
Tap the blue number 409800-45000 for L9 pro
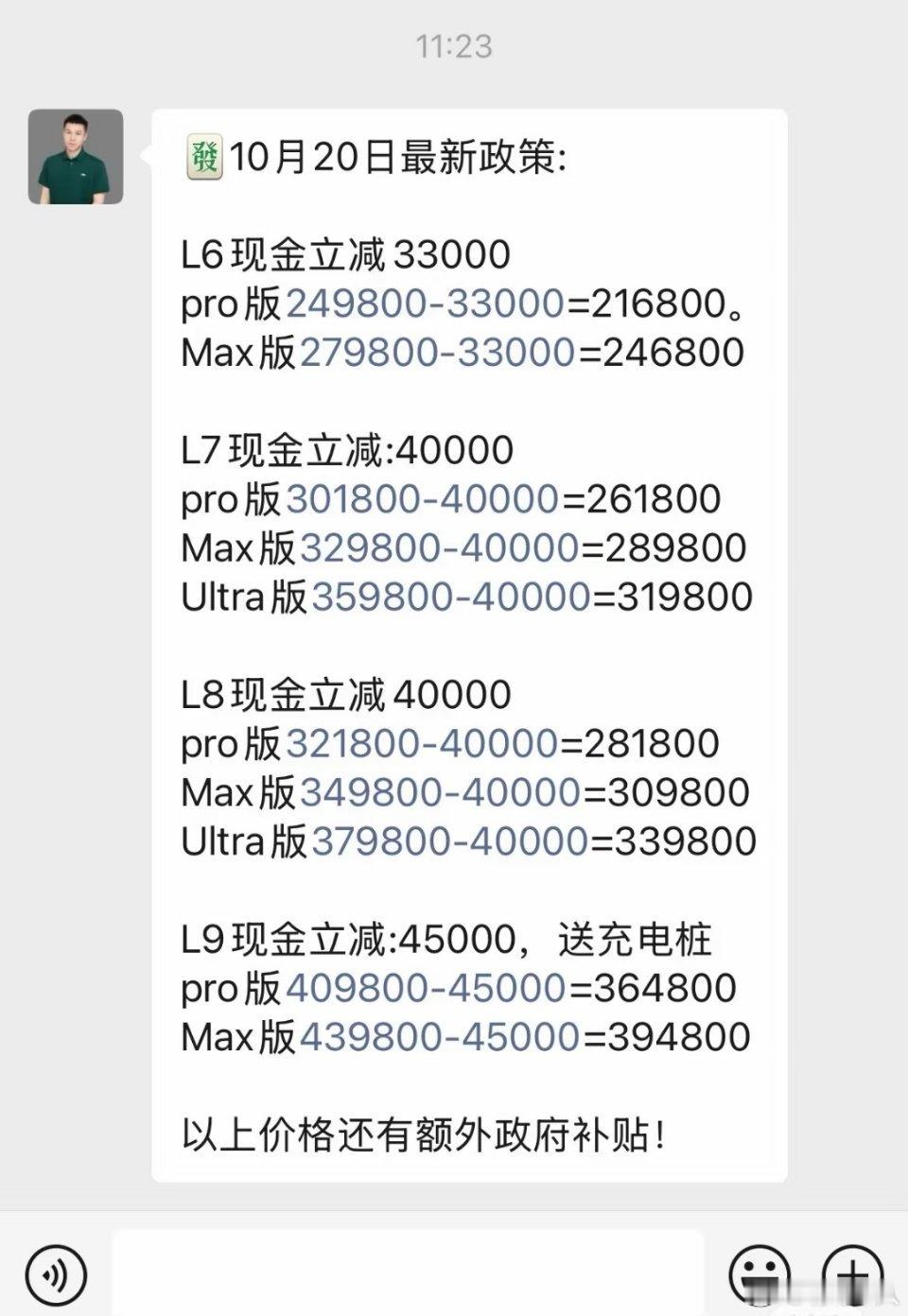426,988
